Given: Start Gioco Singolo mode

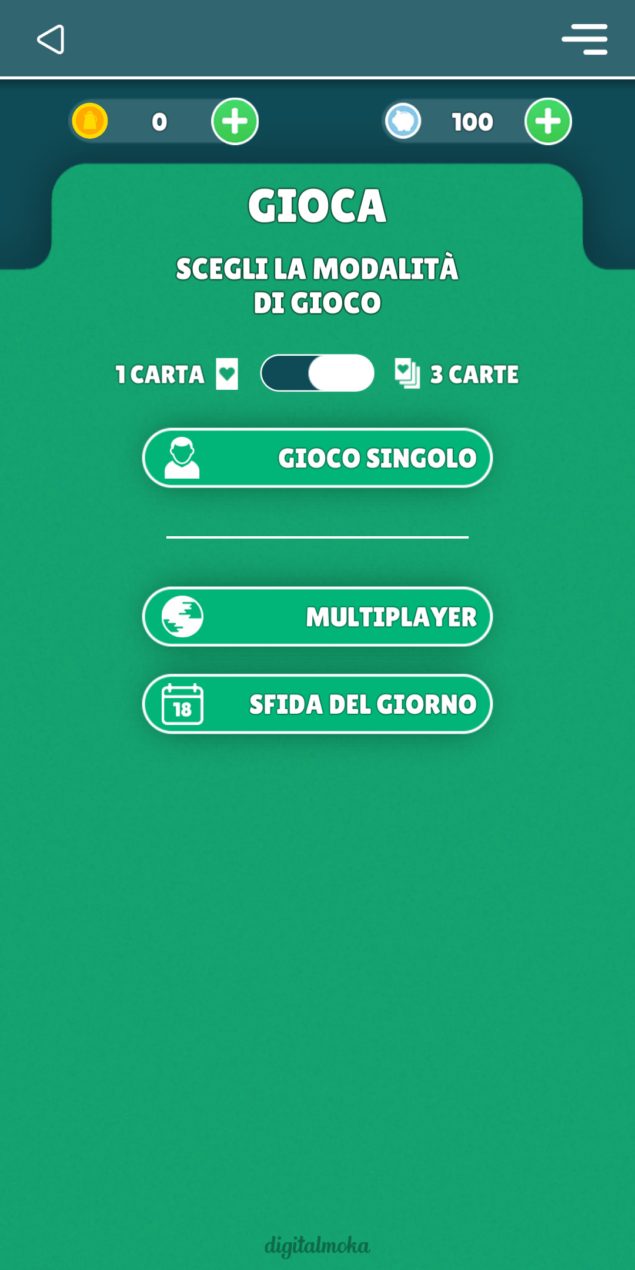Looking at the screenshot, I should tap(317, 458).
